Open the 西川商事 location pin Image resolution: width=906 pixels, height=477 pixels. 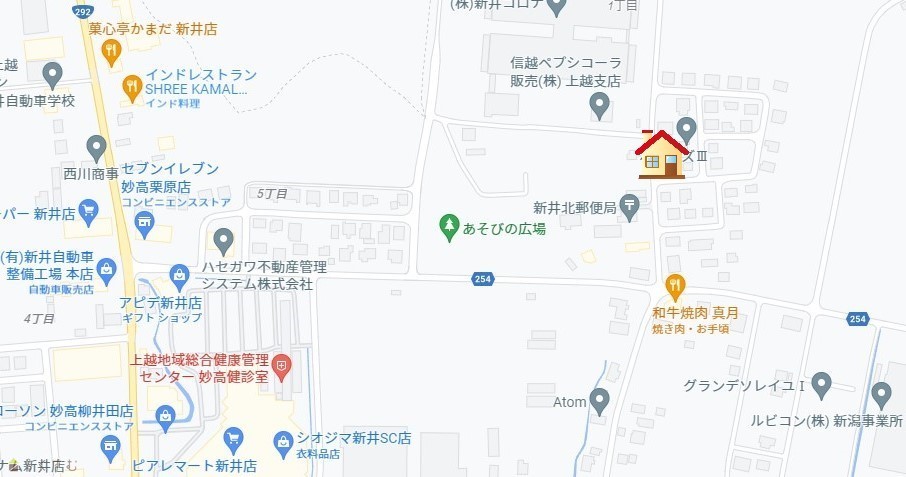click(96, 148)
